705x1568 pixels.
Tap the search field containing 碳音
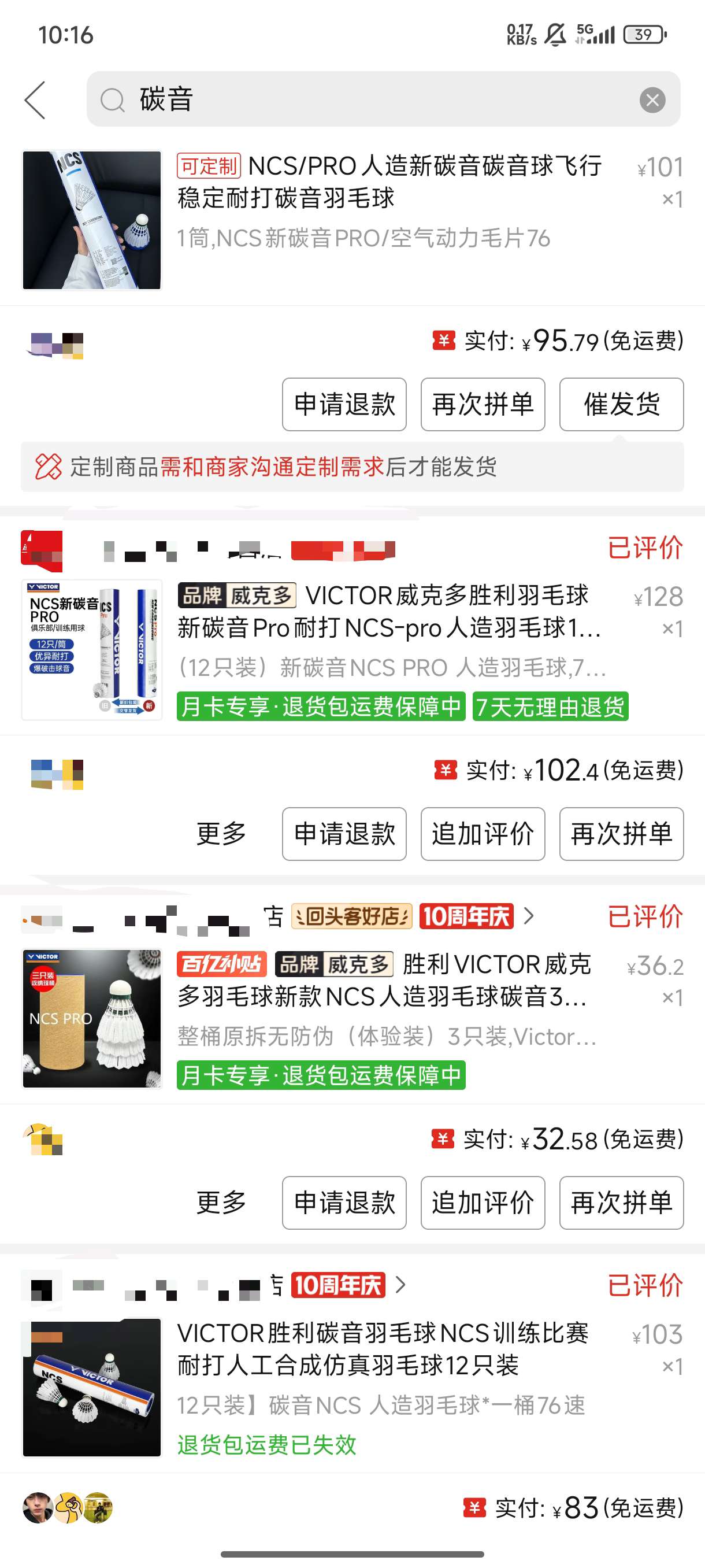tap(365, 99)
